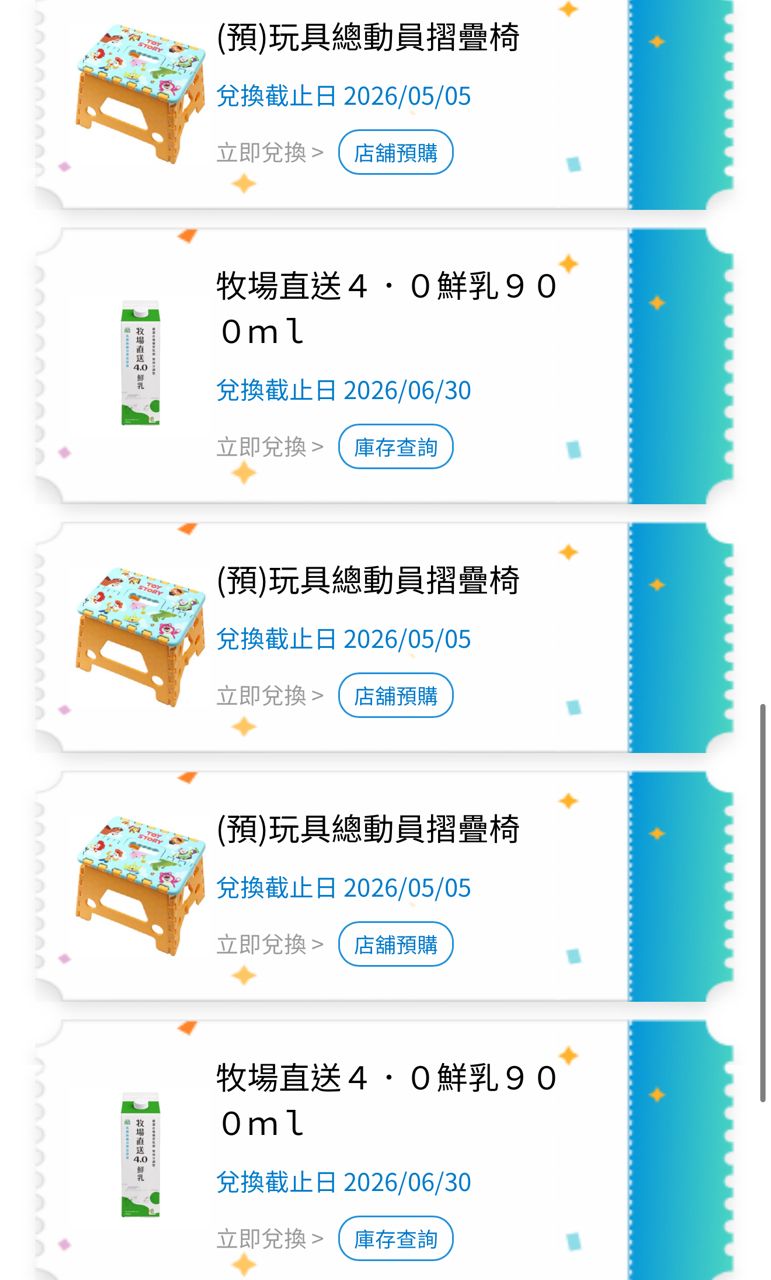The image size is (771, 1280).
Task: Redeem the first 牧場直送 milk coupon via 立即兌換
Action: (x=270, y=447)
